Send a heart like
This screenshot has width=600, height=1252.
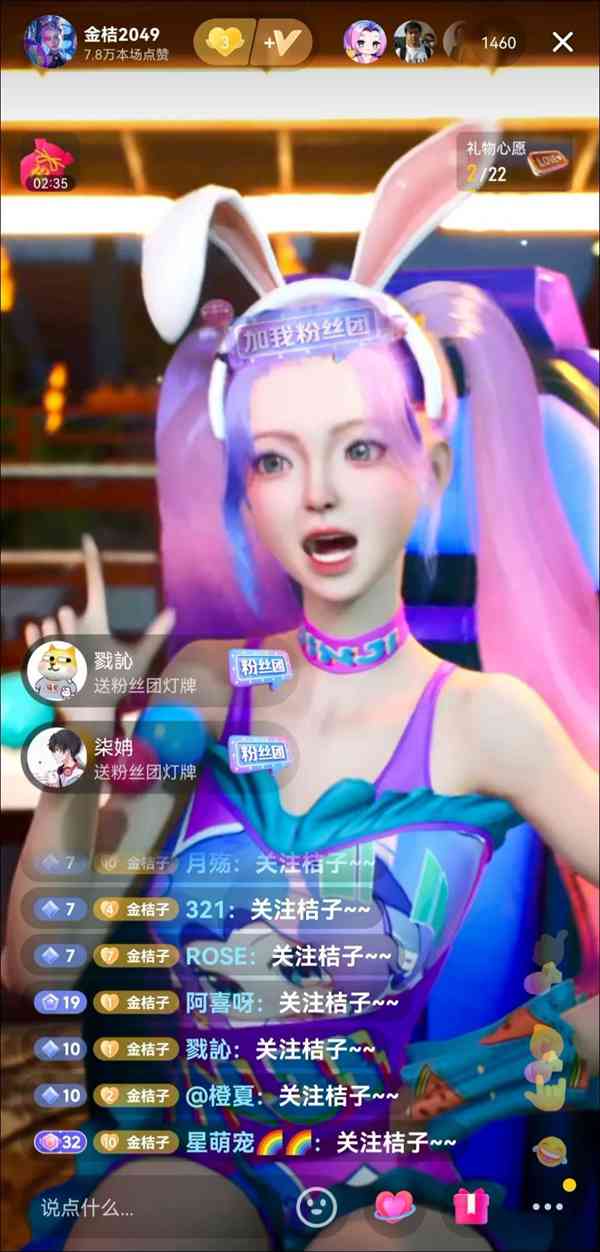tap(394, 1207)
